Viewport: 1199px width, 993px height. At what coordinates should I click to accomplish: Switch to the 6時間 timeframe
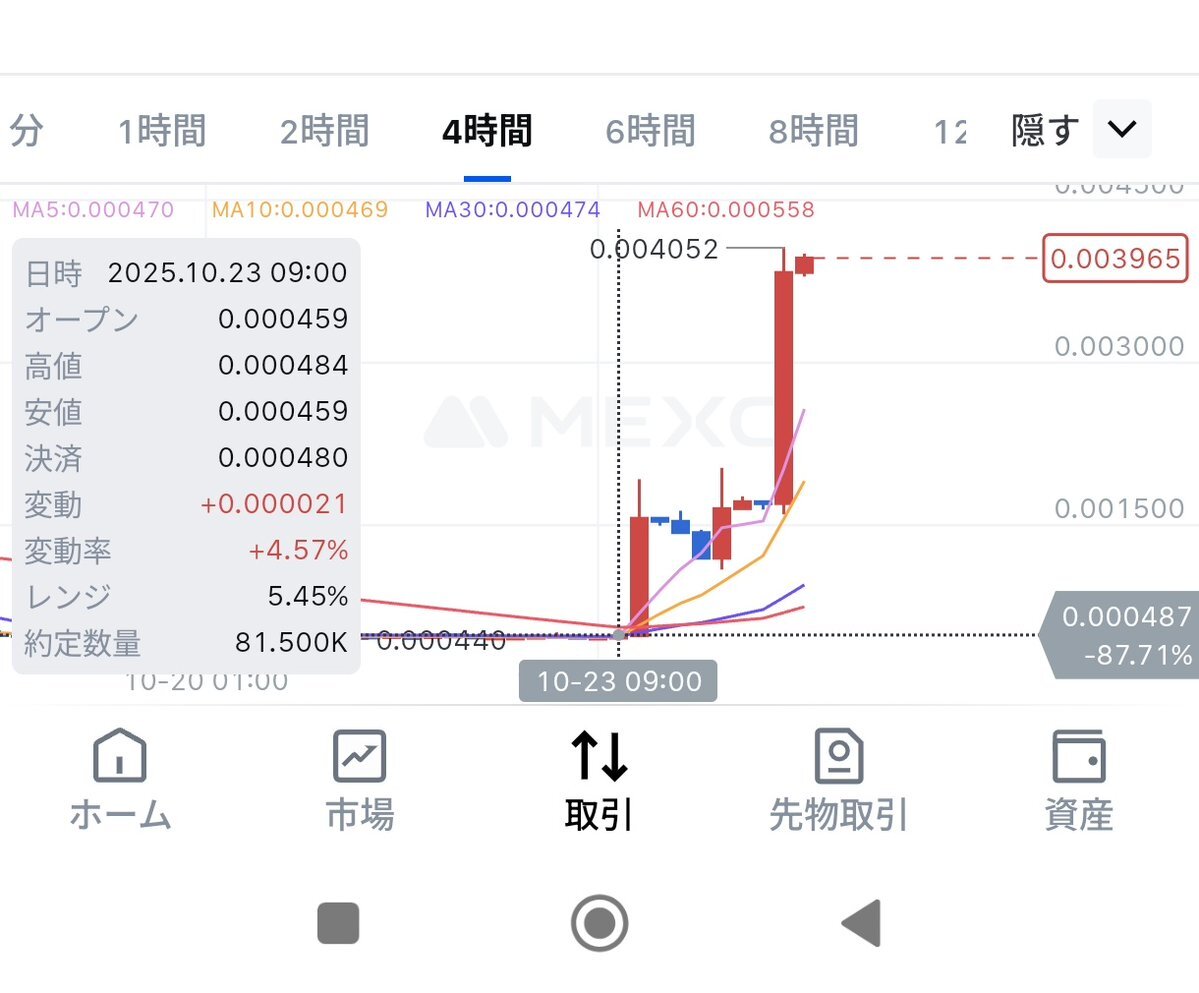[x=650, y=131]
